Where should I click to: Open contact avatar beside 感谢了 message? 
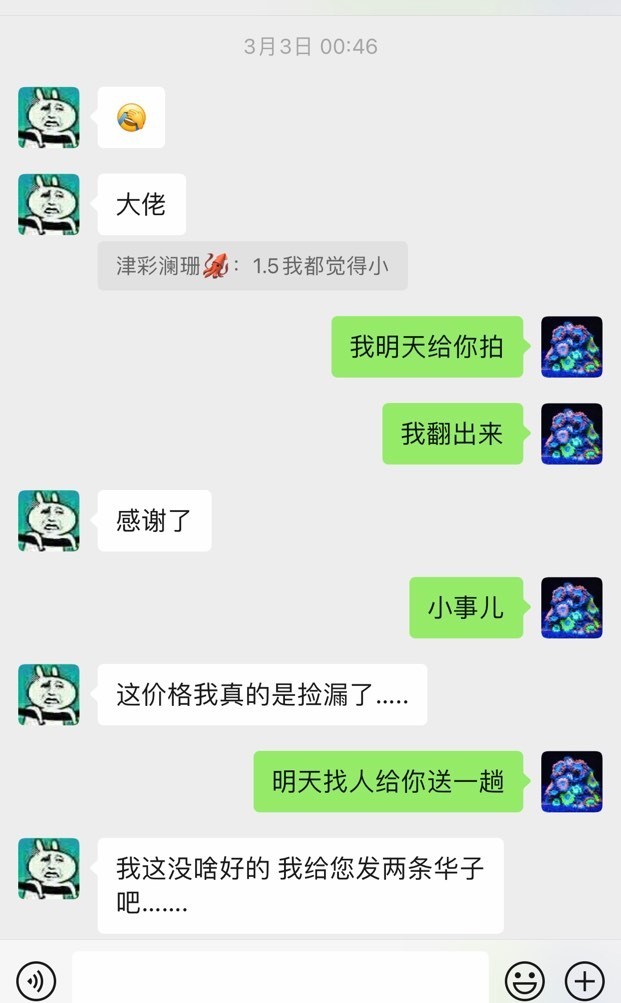pyautogui.click(x=49, y=521)
